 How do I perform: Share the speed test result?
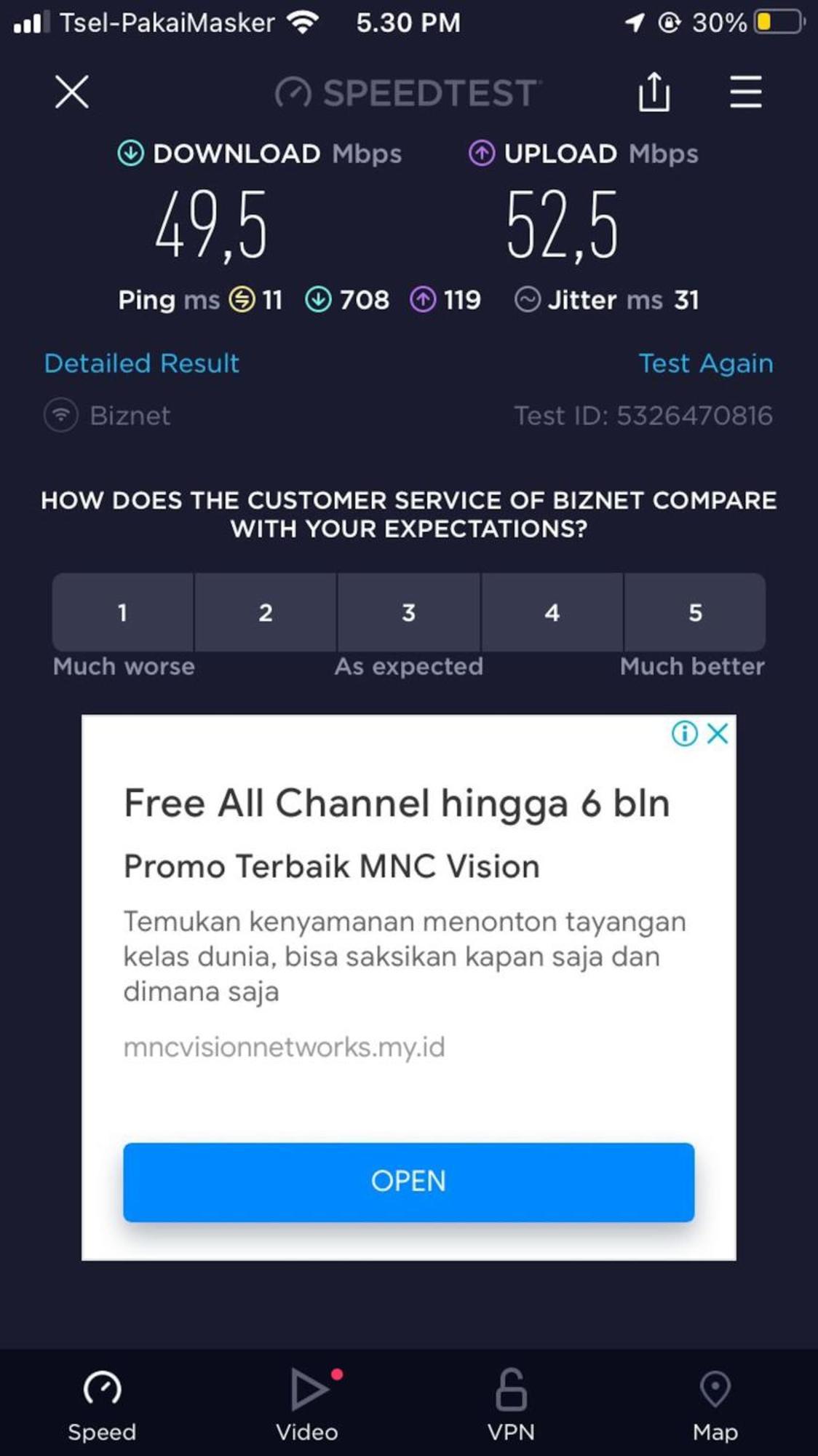pyautogui.click(x=654, y=92)
